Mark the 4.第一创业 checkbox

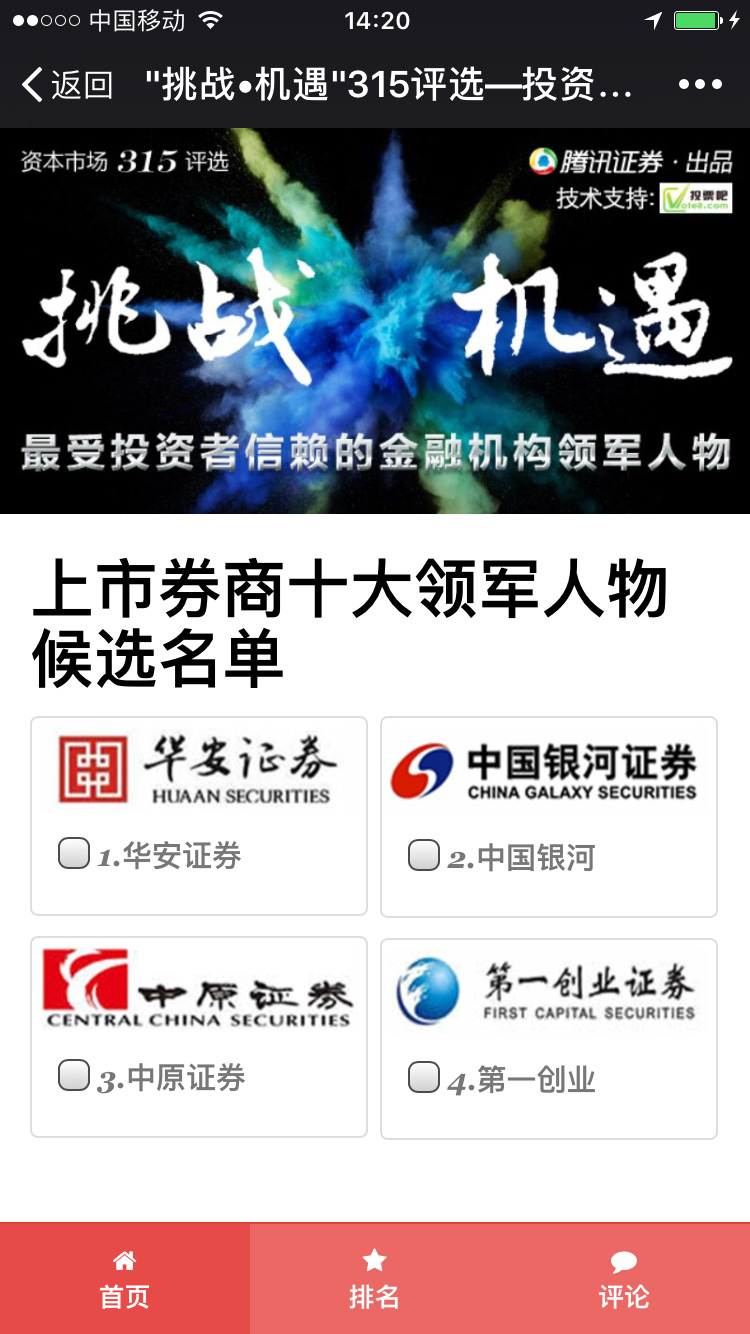point(424,1077)
